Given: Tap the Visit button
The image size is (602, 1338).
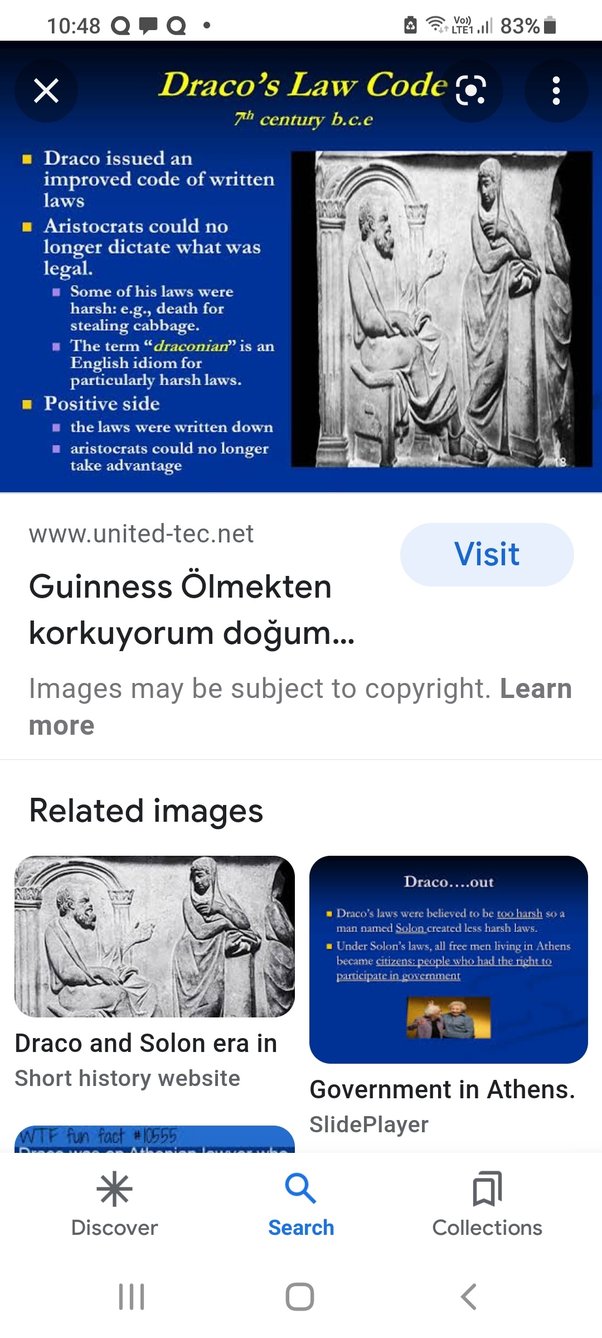Looking at the screenshot, I should 487,555.
